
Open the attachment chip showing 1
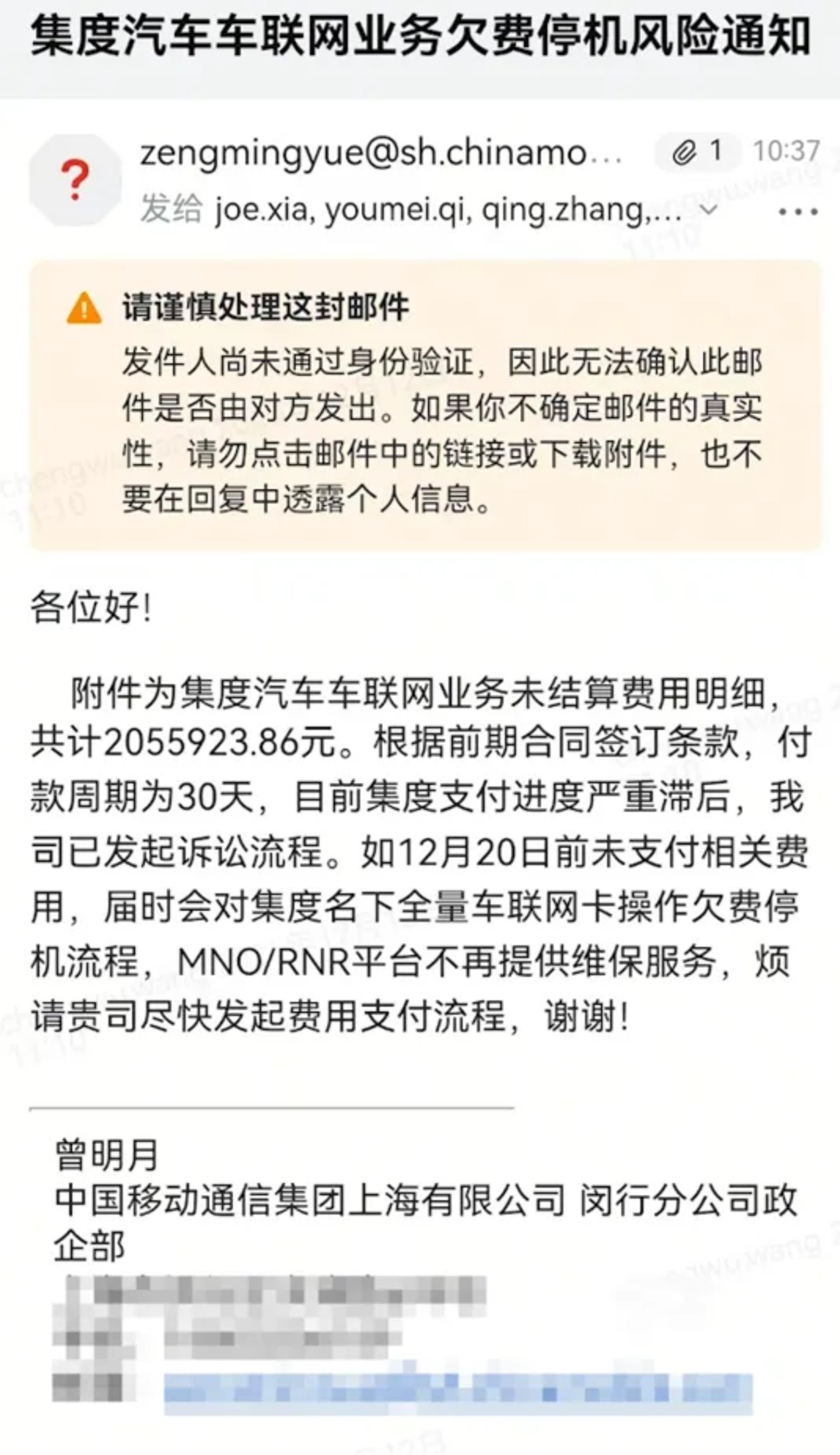(696, 152)
